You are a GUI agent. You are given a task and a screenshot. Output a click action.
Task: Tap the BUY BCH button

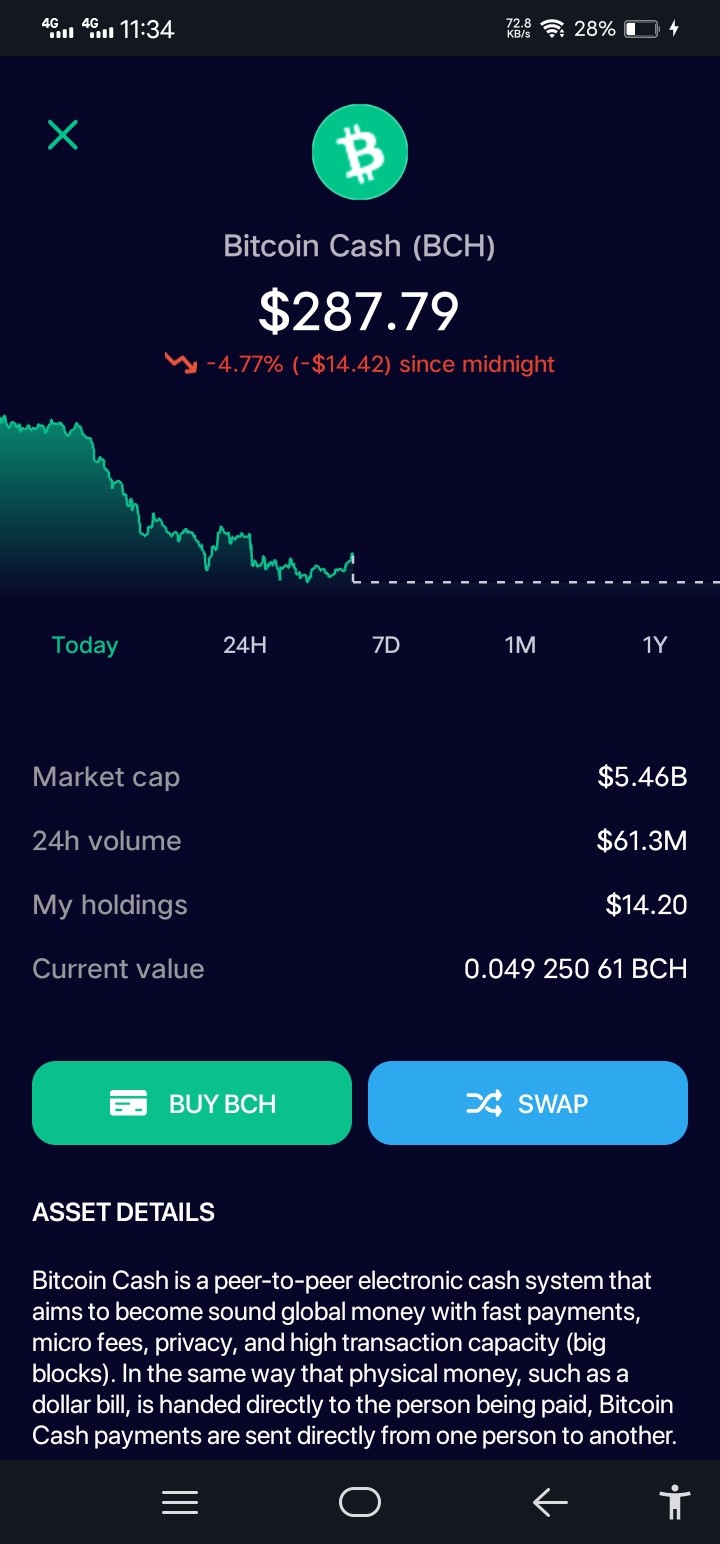click(x=192, y=1103)
